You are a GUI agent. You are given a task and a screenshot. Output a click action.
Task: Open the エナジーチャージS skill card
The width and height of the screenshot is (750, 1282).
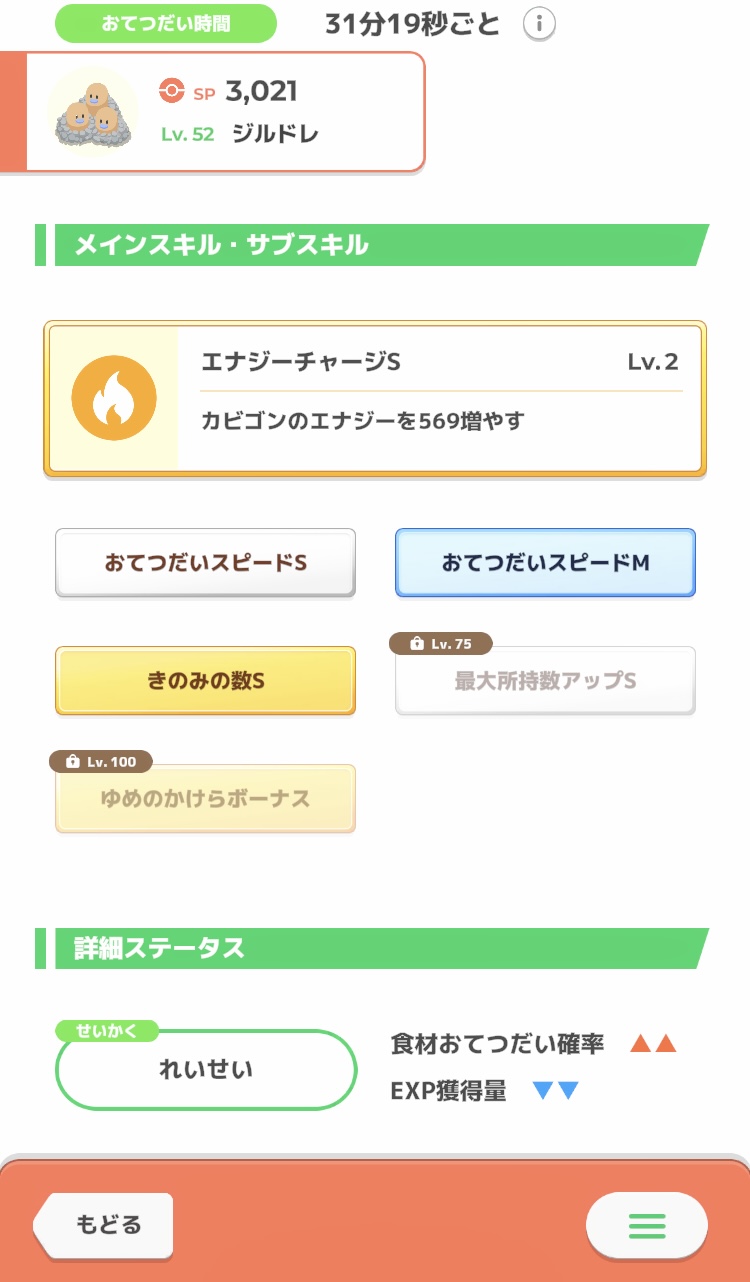pyautogui.click(x=374, y=398)
